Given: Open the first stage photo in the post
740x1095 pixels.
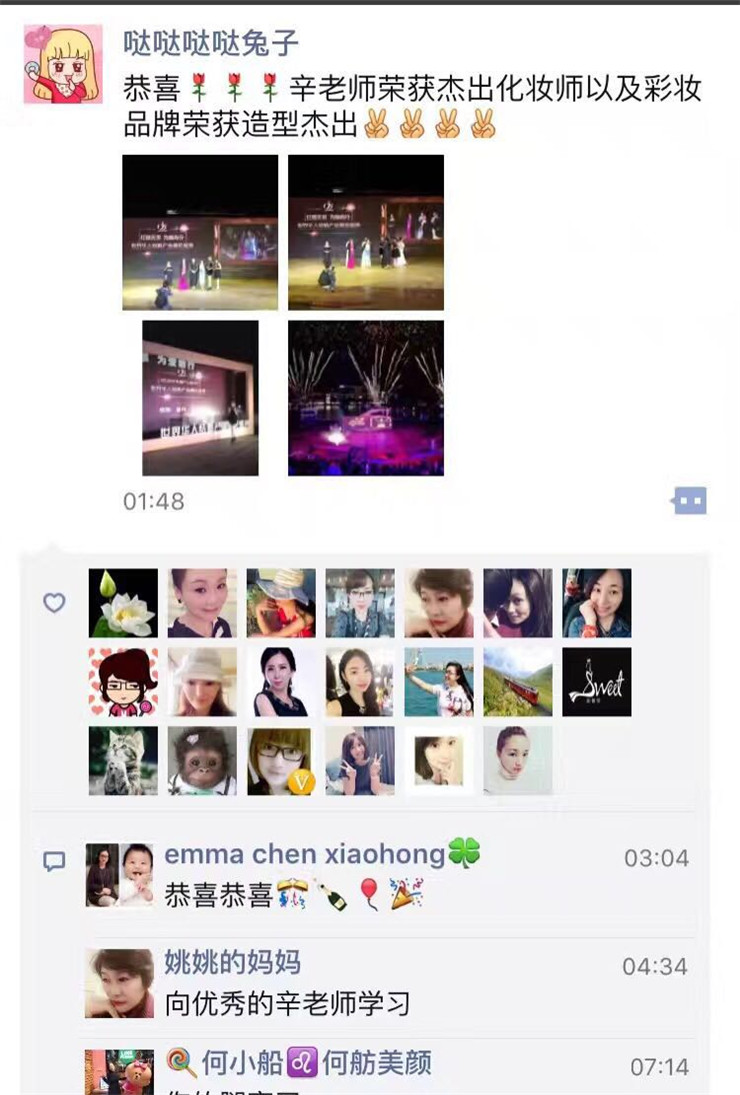Looking at the screenshot, I should [x=200, y=232].
